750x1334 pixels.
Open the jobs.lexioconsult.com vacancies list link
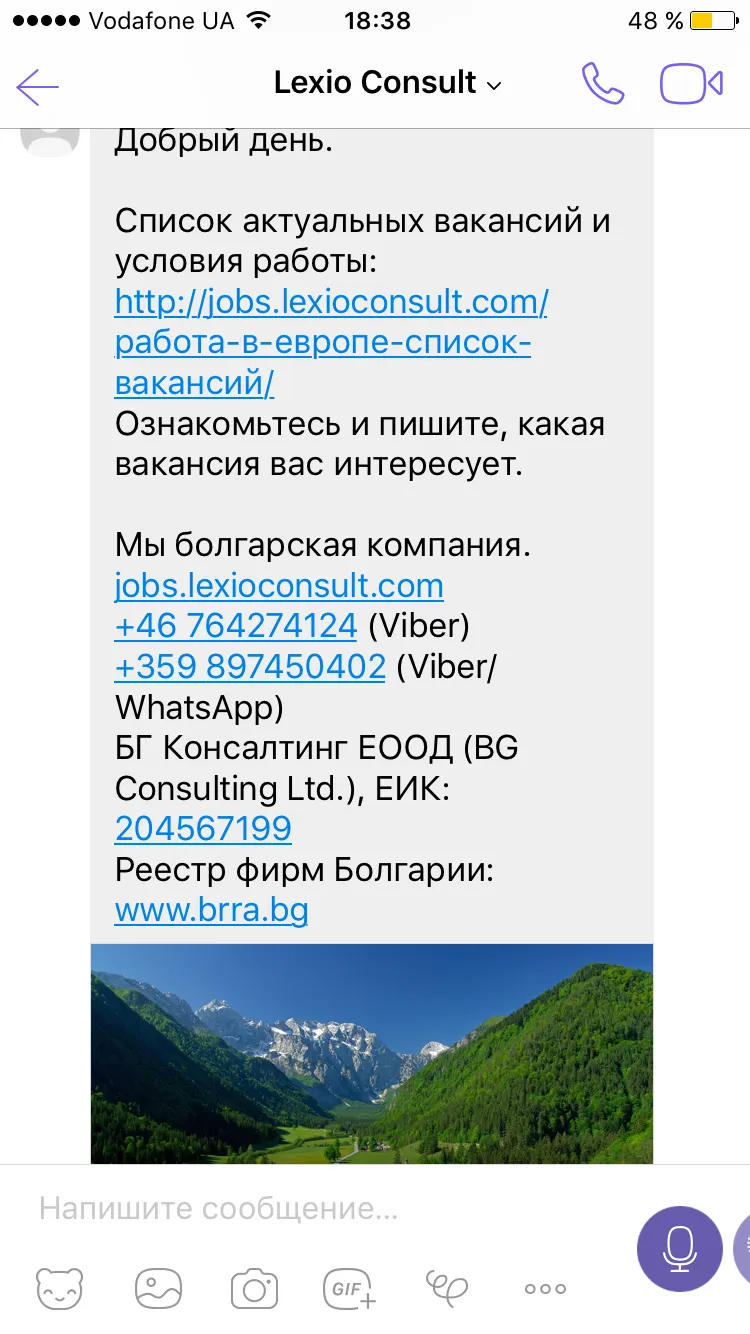331,342
